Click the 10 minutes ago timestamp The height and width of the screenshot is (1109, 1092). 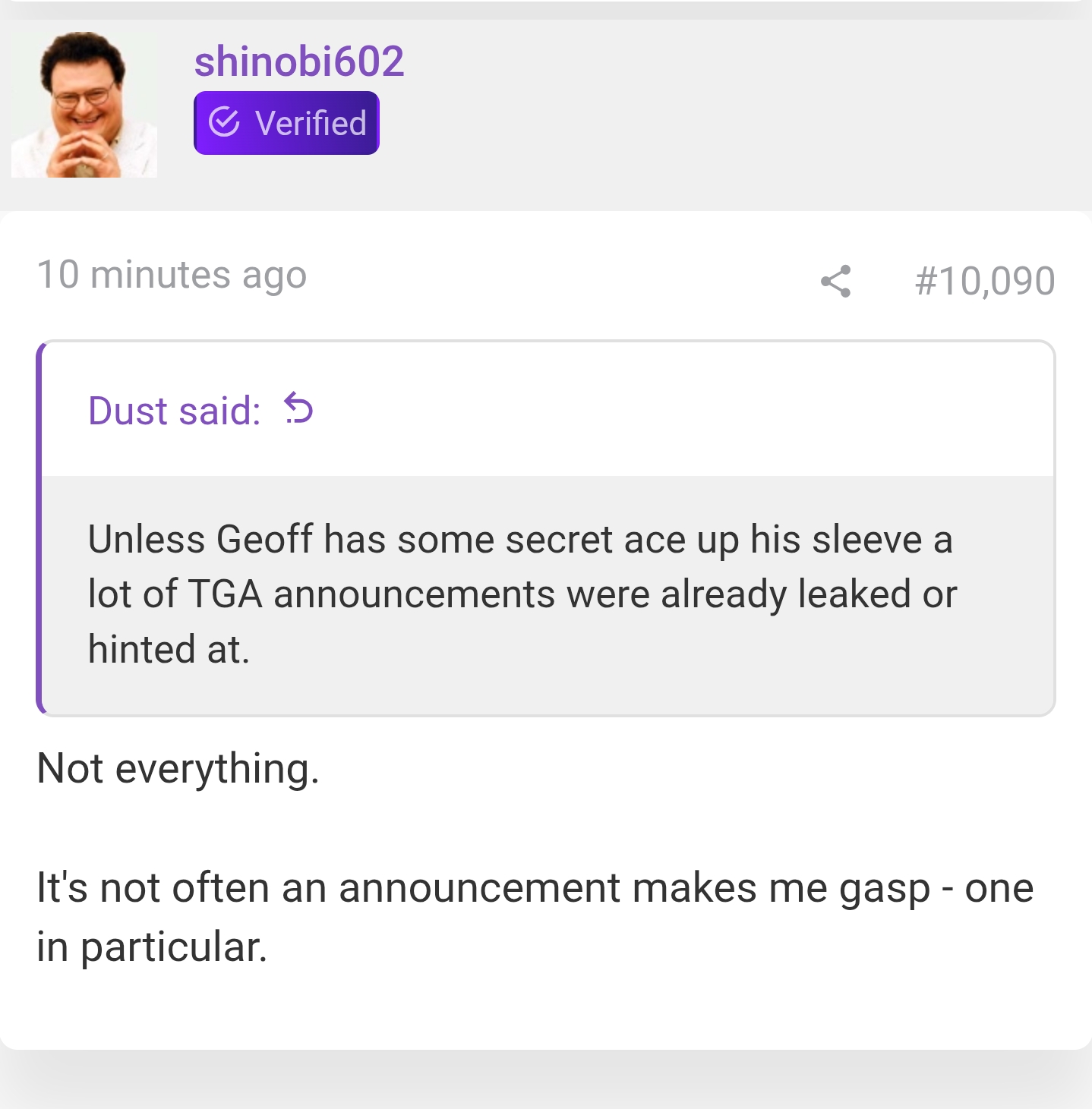172,276
